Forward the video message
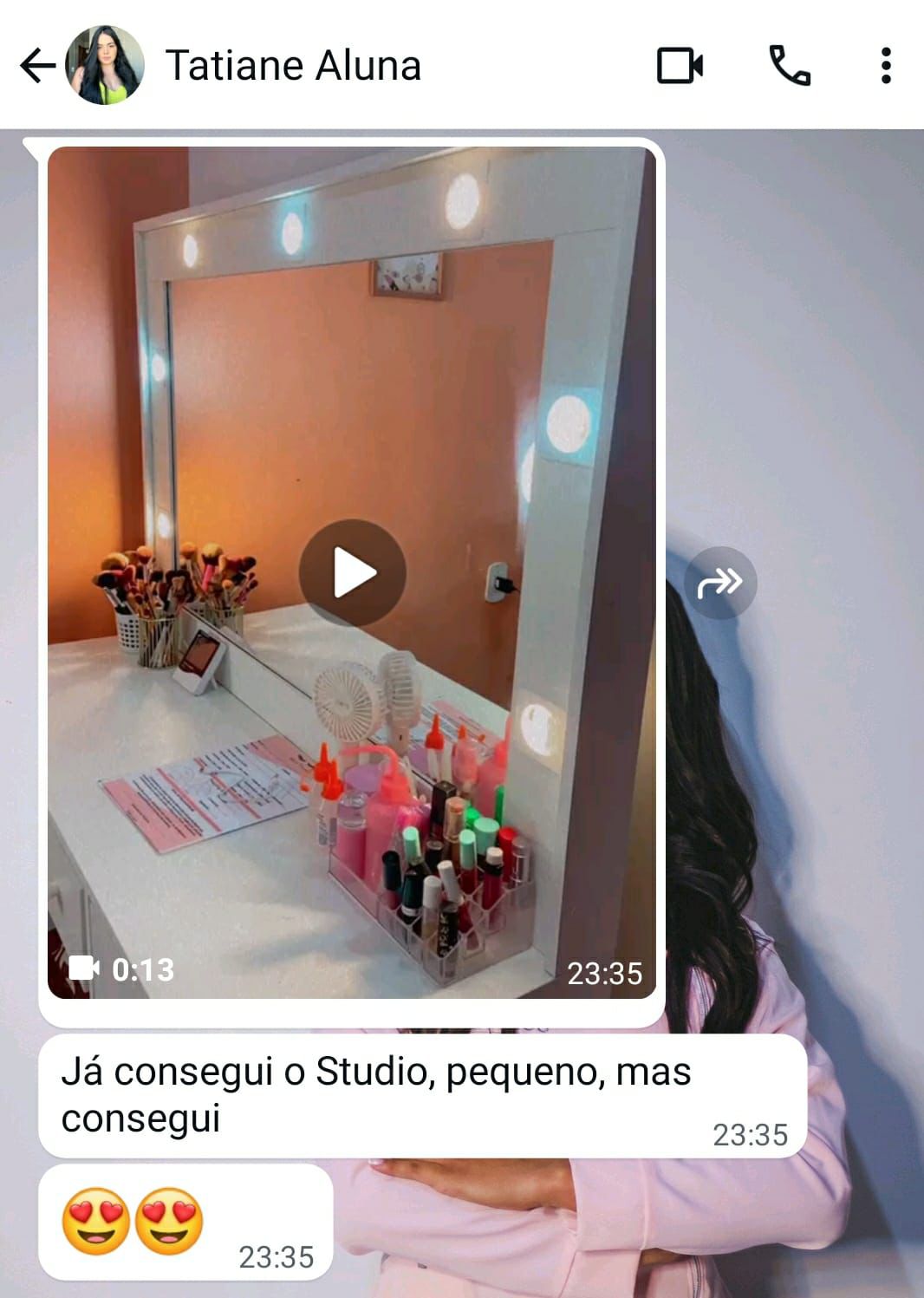This screenshot has height=1298, width=924. pyautogui.click(x=719, y=583)
